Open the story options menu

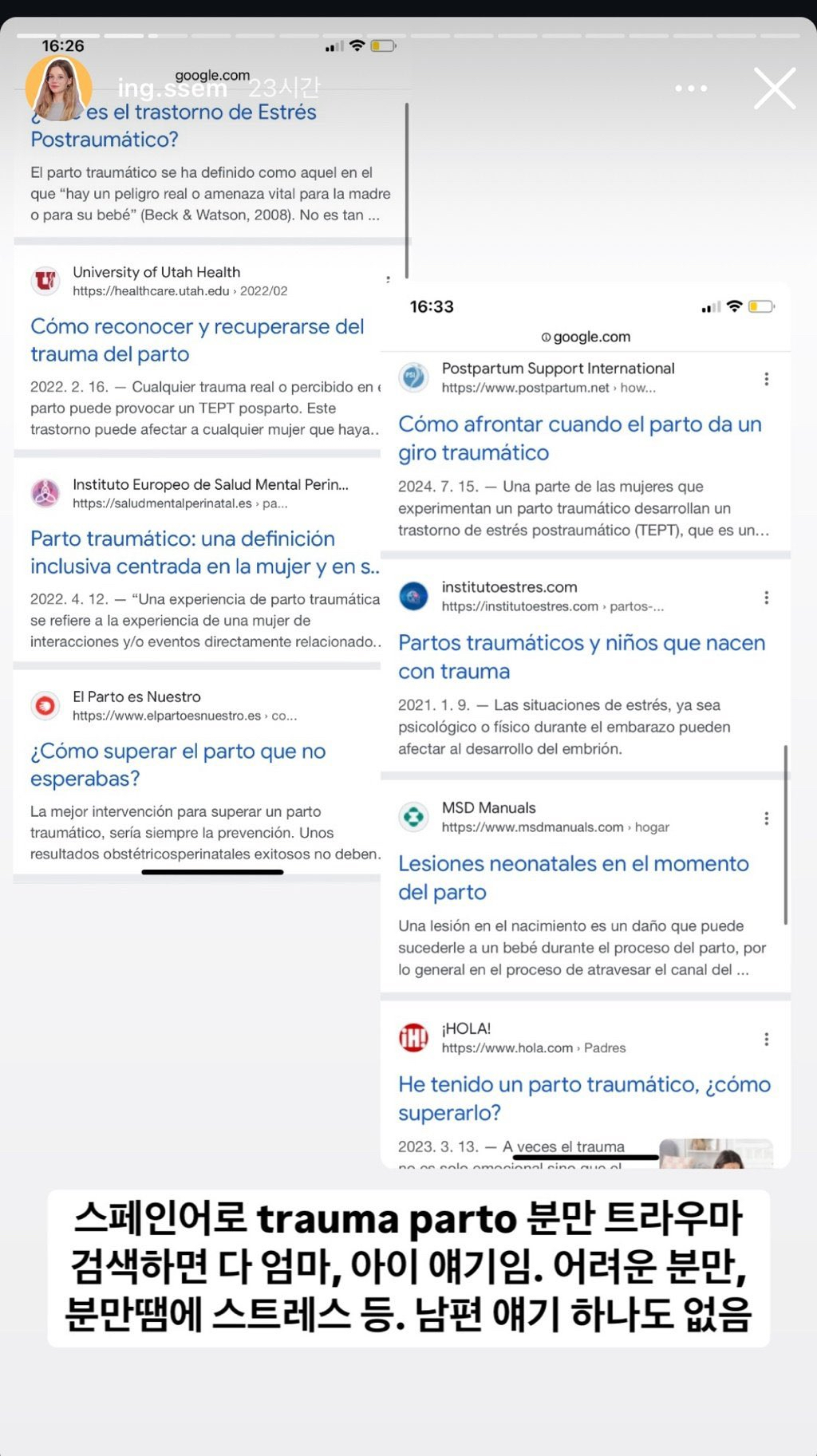tap(691, 88)
